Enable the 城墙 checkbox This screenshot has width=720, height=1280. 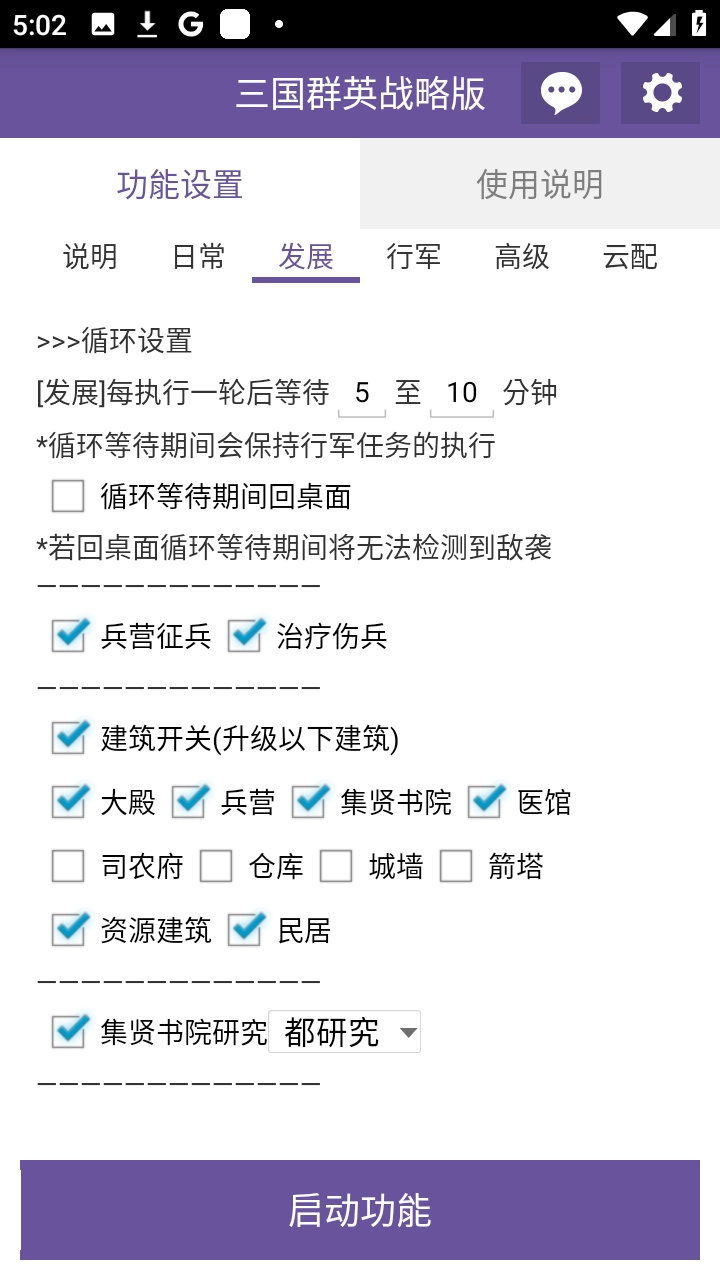(x=336, y=866)
